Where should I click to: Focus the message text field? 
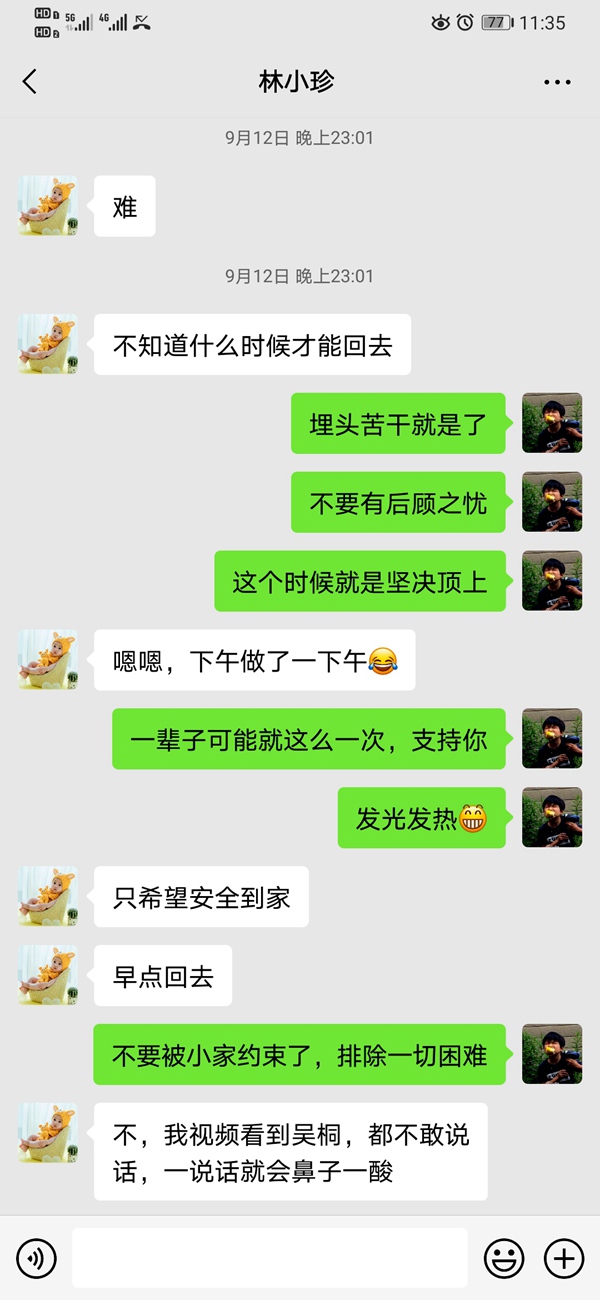pos(269,1257)
